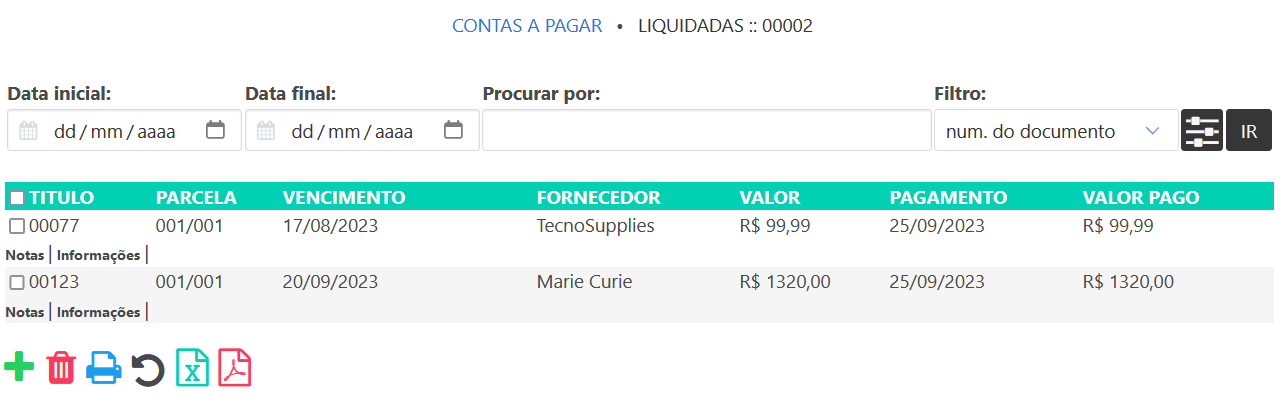Open the Data inicial date picker
This screenshot has width=1280, height=401.
pos(215,130)
